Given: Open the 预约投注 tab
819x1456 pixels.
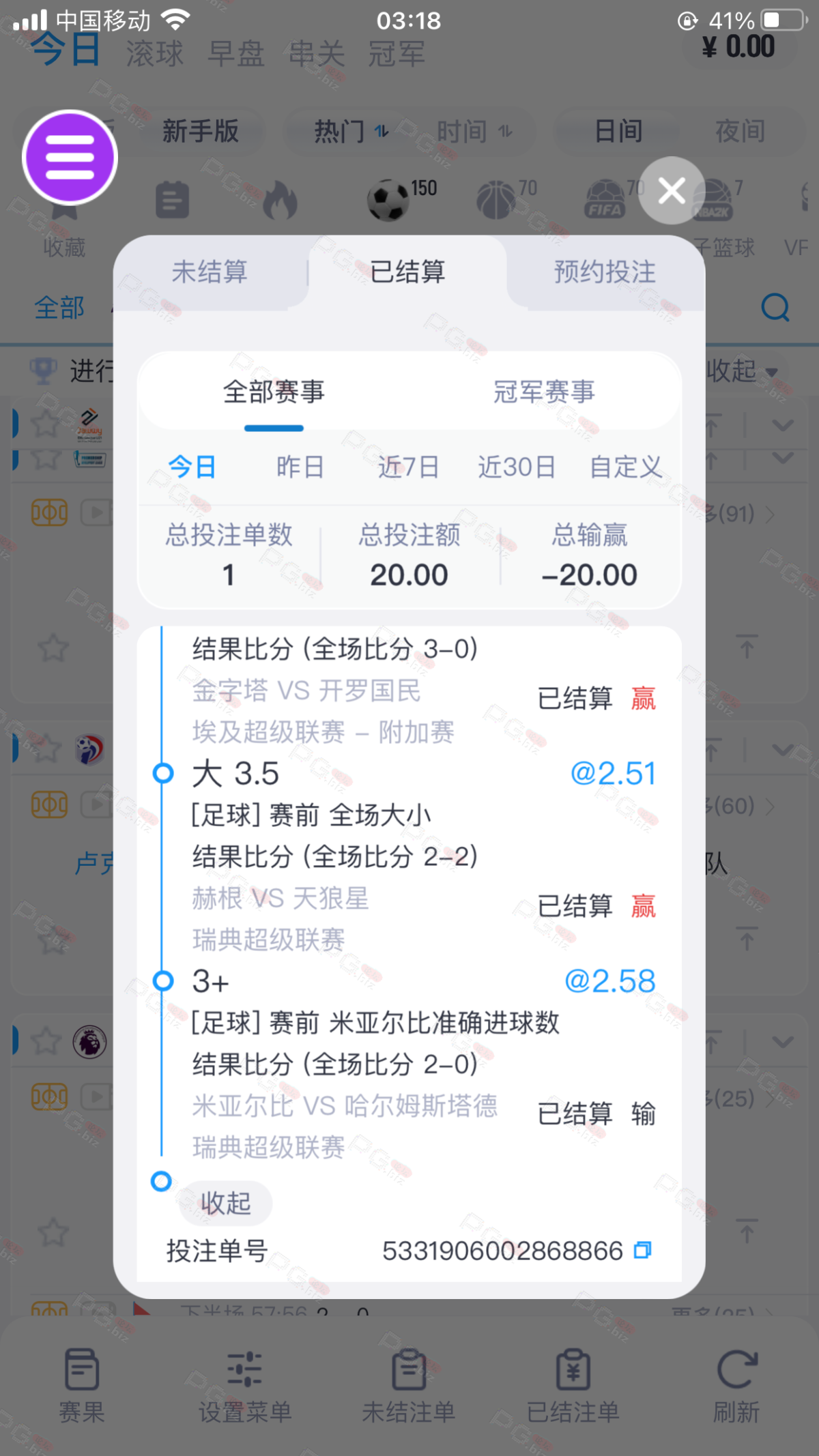Looking at the screenshot, I should 605,272.
